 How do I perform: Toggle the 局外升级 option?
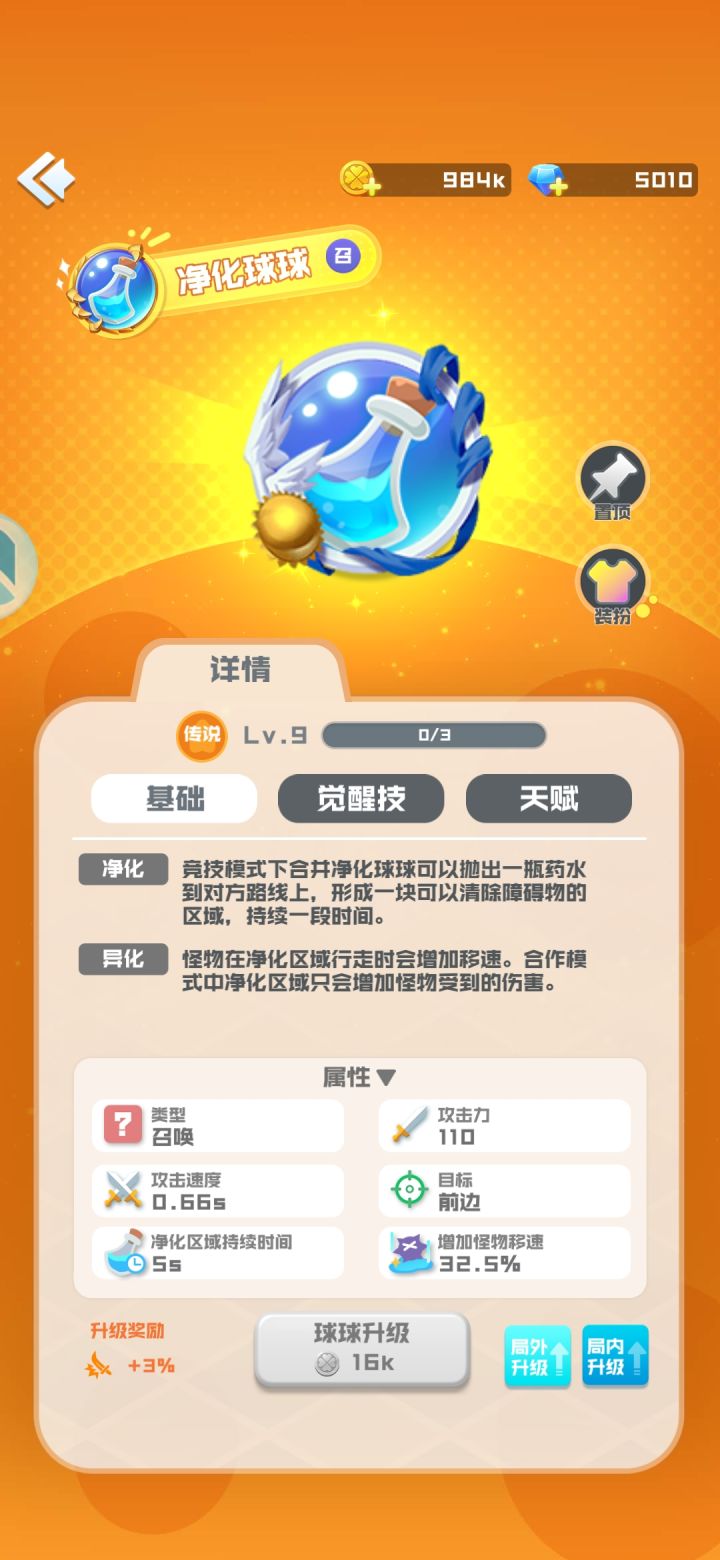537,1355
